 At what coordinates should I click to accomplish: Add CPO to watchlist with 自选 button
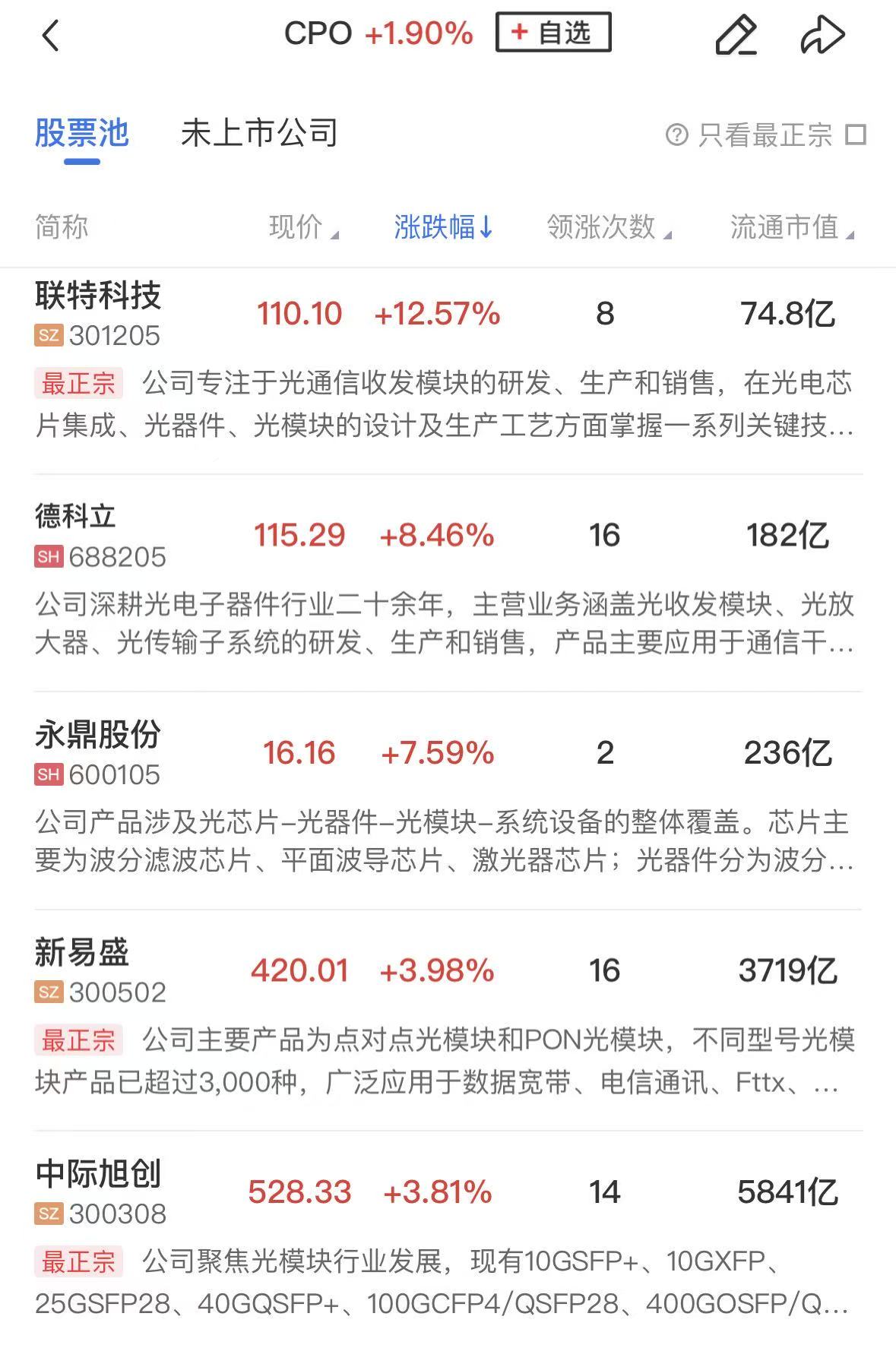pos(553,33)
